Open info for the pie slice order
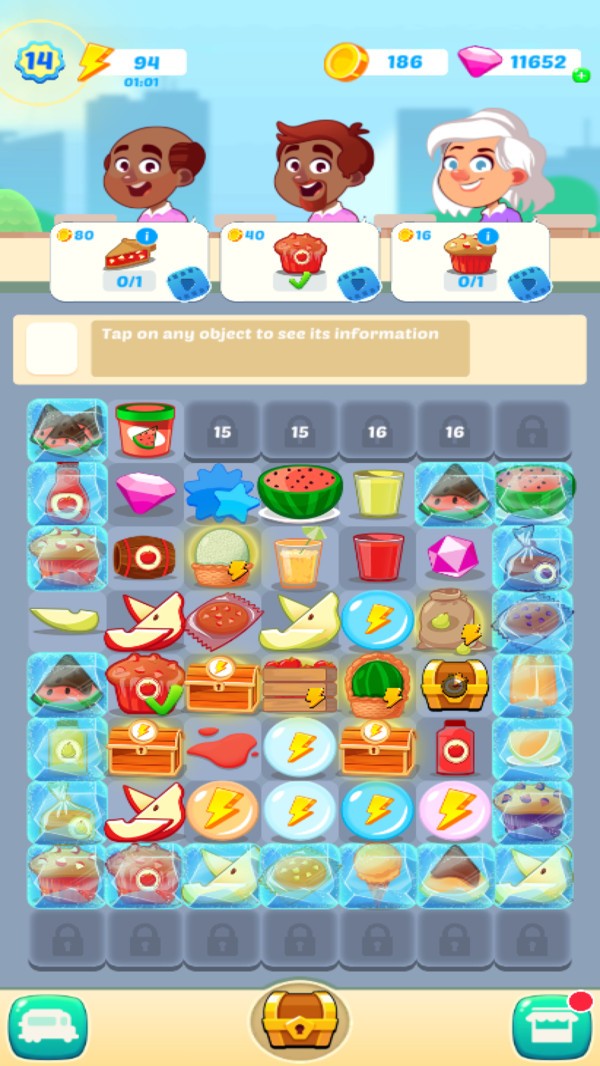This screenshot has width=600, height=1066. coord(147,237)
